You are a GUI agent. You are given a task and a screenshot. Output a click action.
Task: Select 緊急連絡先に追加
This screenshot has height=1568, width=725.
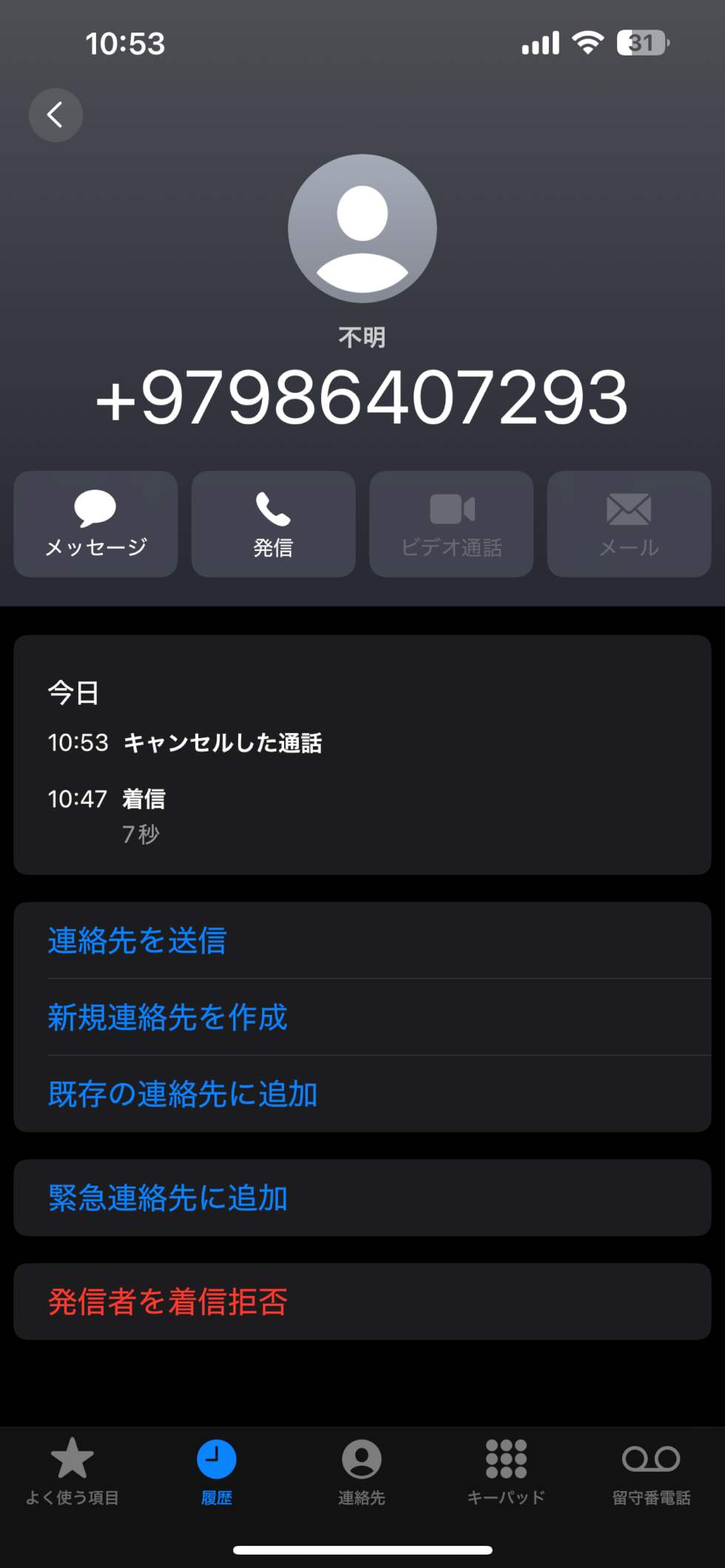coord(362,1197)
